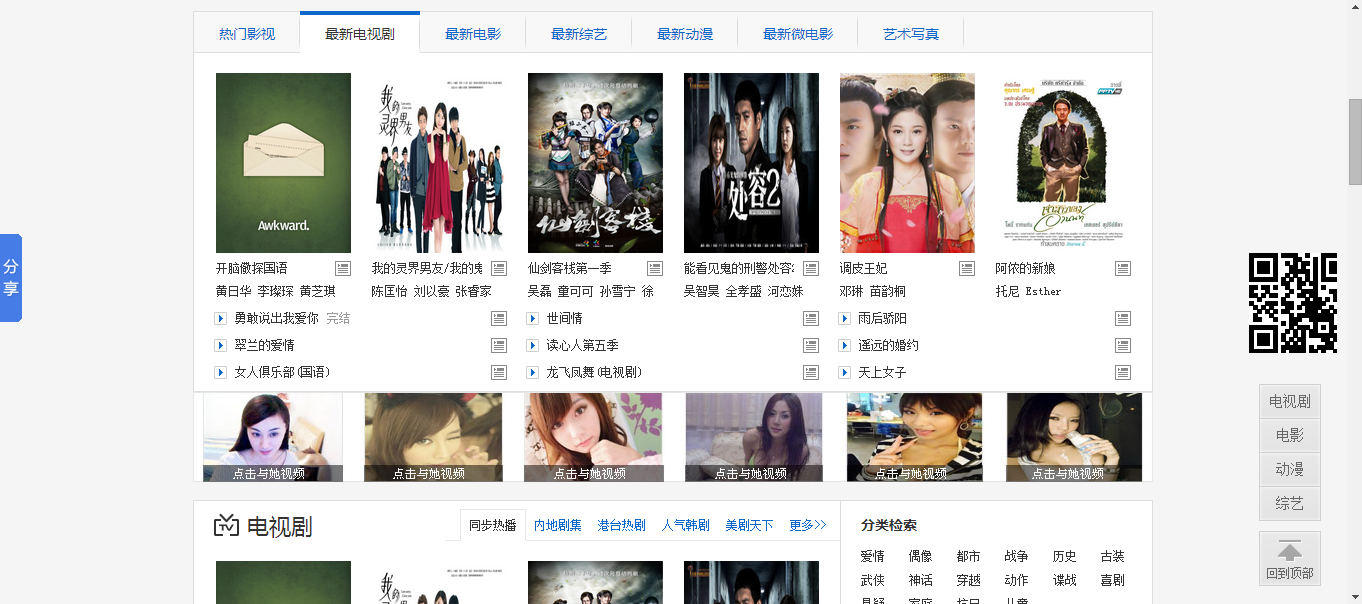Open the 仙剑客栈第一季 poster
Screen dimensions: 1362x604
pyautogui.click(x=595, y=162)
